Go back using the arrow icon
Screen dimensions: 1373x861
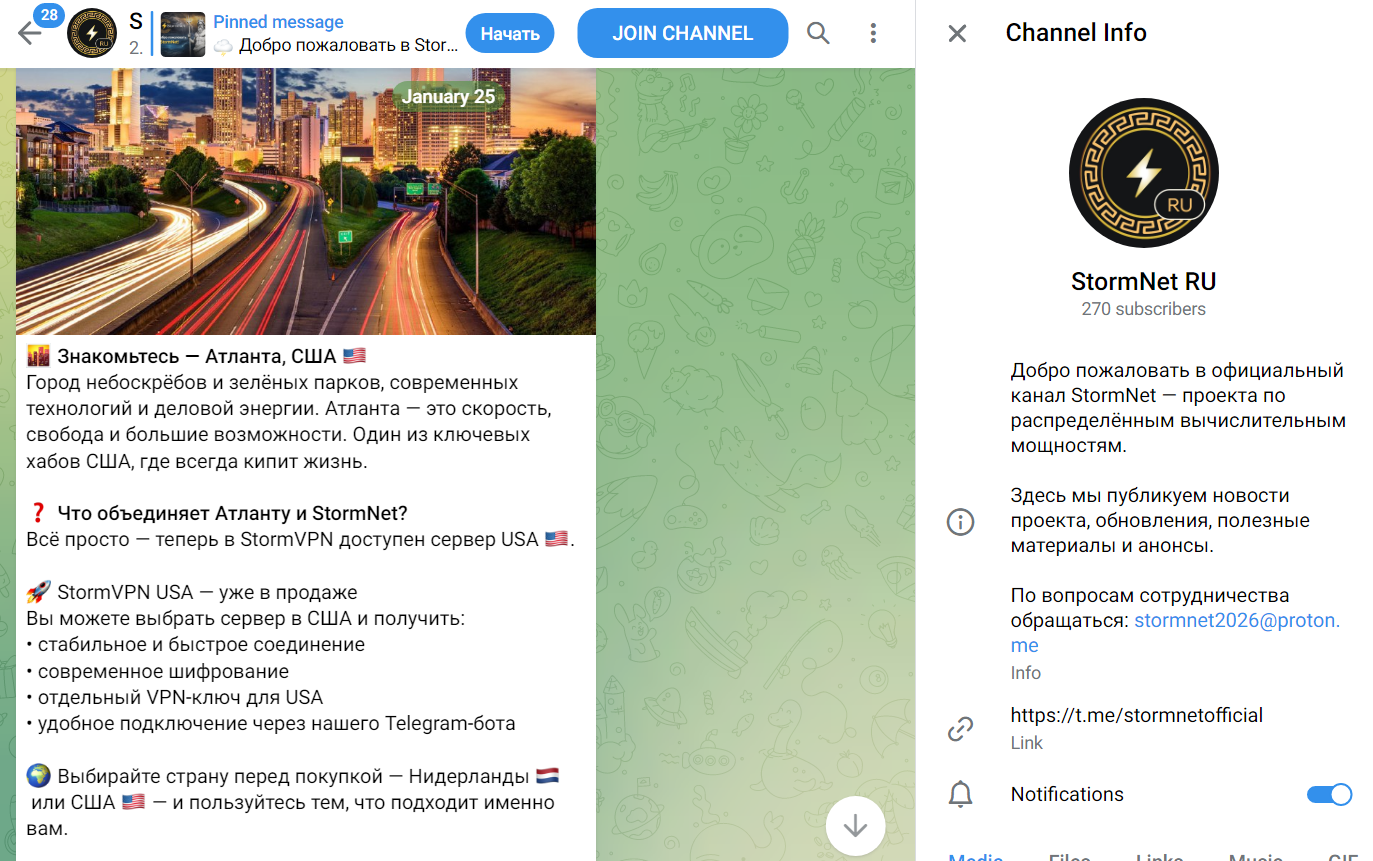(x=29, y=34)
